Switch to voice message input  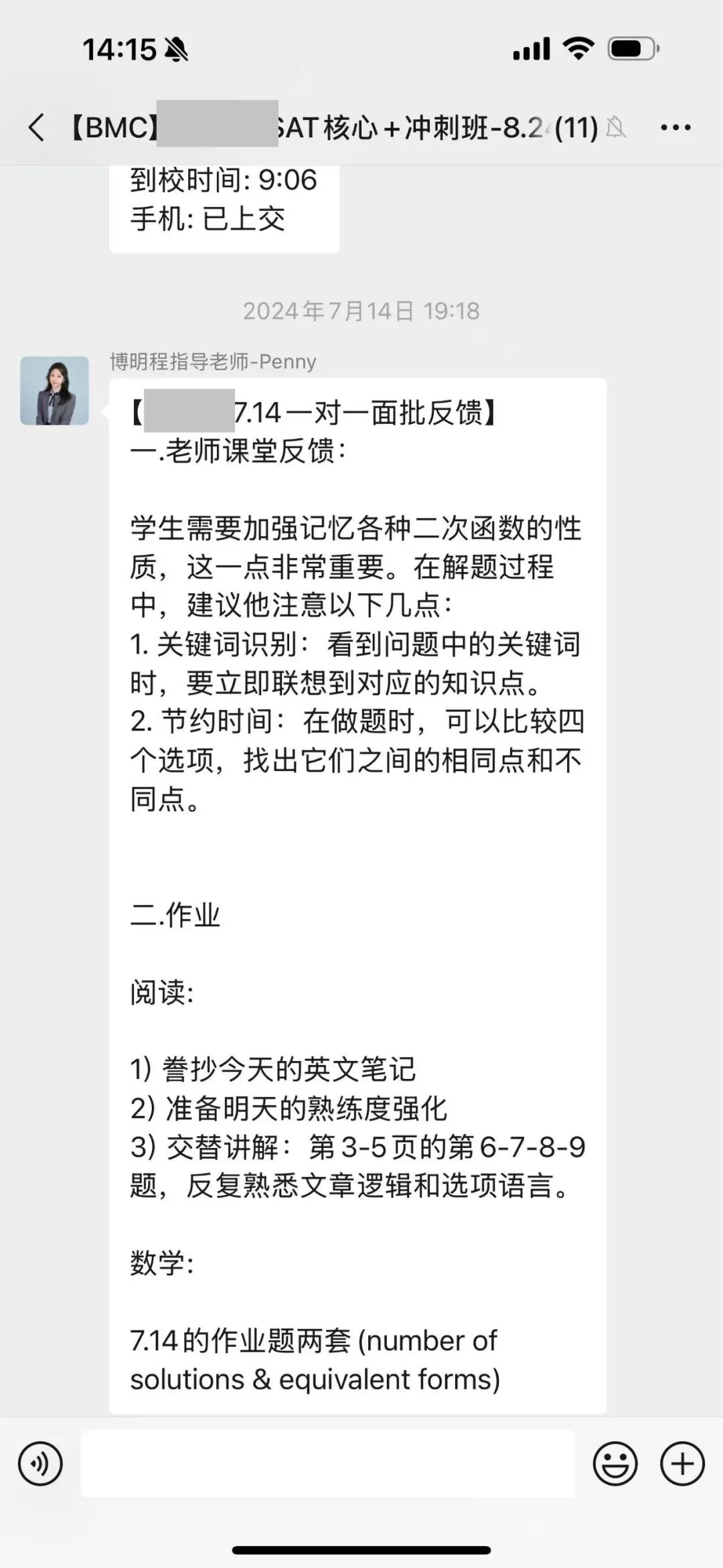pos(40,1464)
